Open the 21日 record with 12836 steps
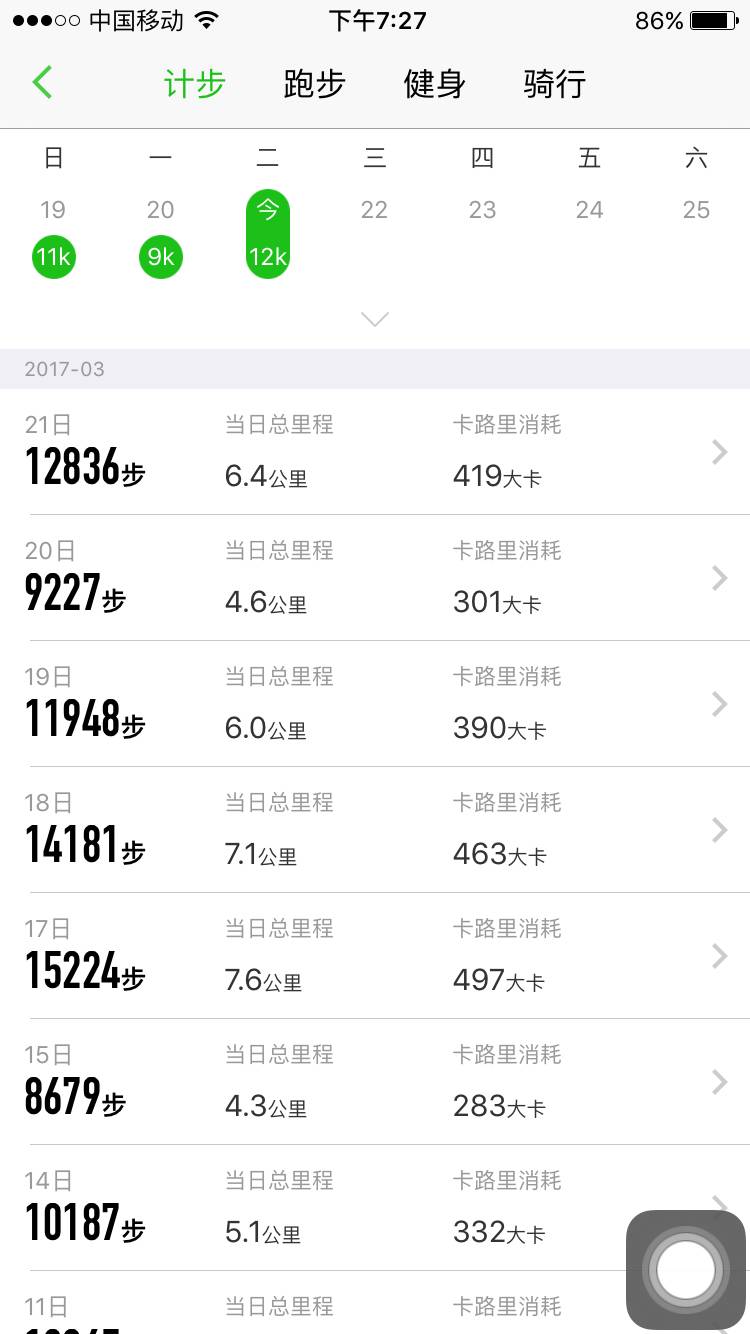 click(x=375, y=452)
